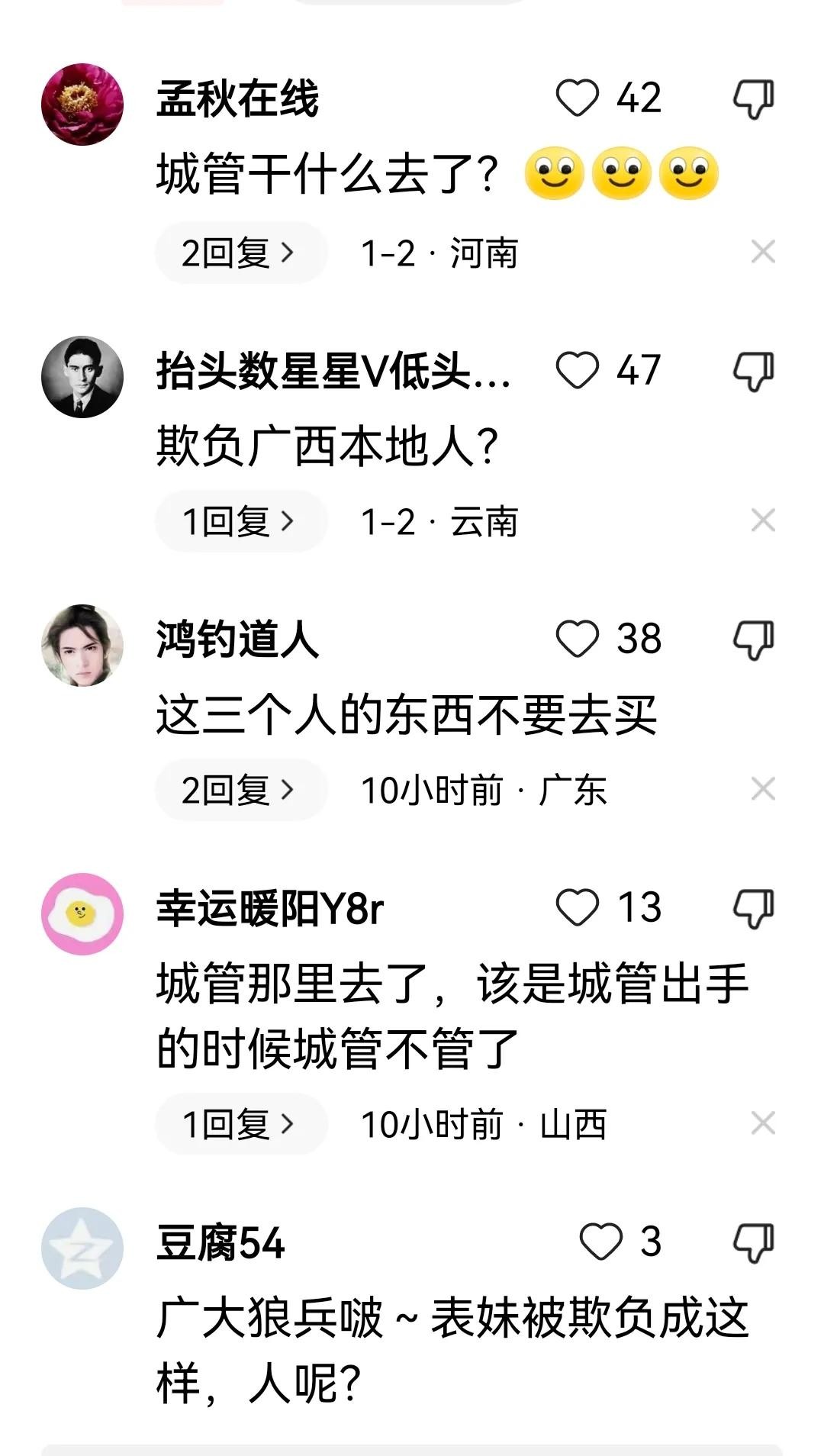Like 豆腐54's comment
Screen dimensions: 824x1456
601,1242
